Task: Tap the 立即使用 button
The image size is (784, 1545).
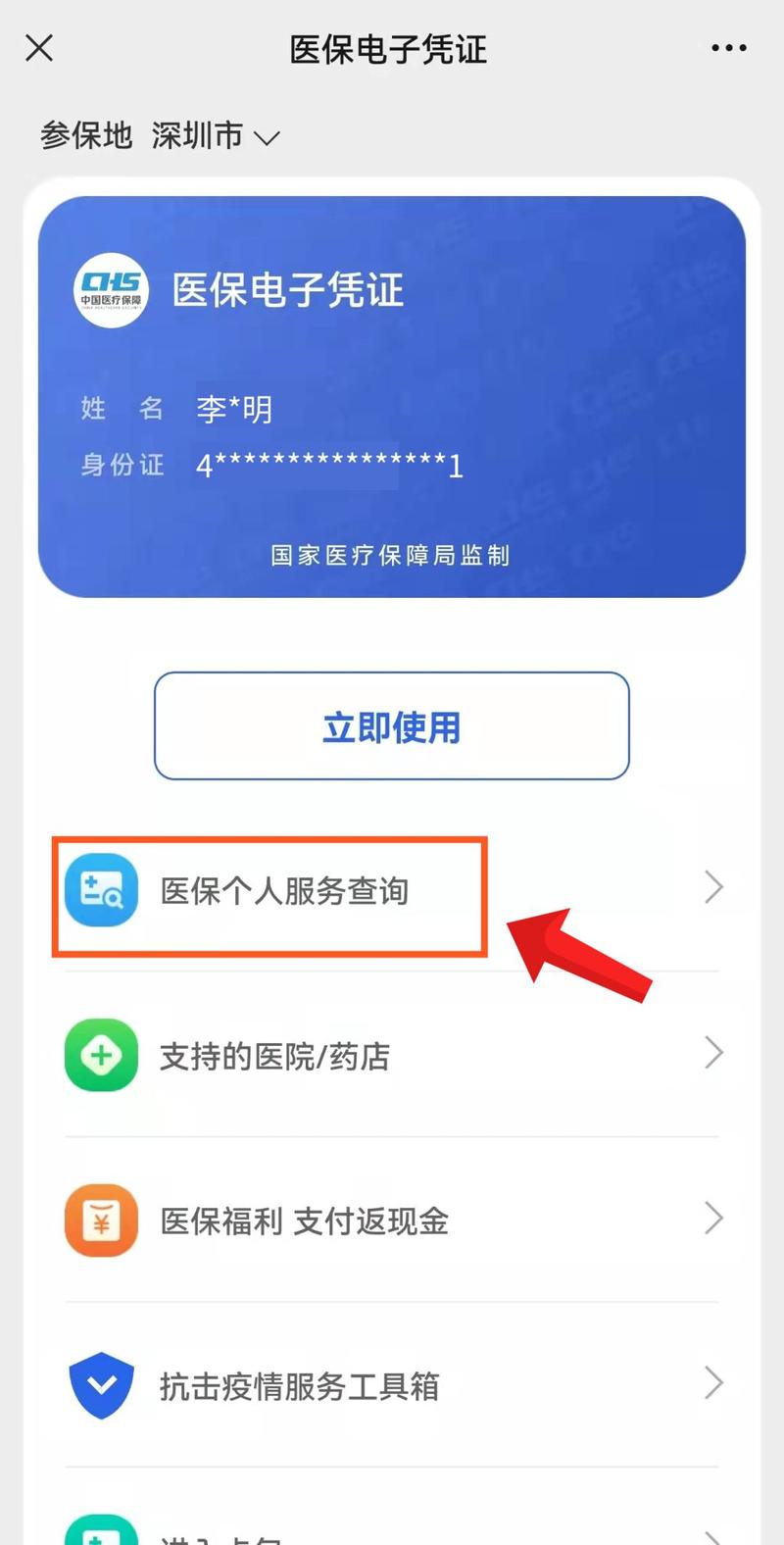Action: [392, 726]
